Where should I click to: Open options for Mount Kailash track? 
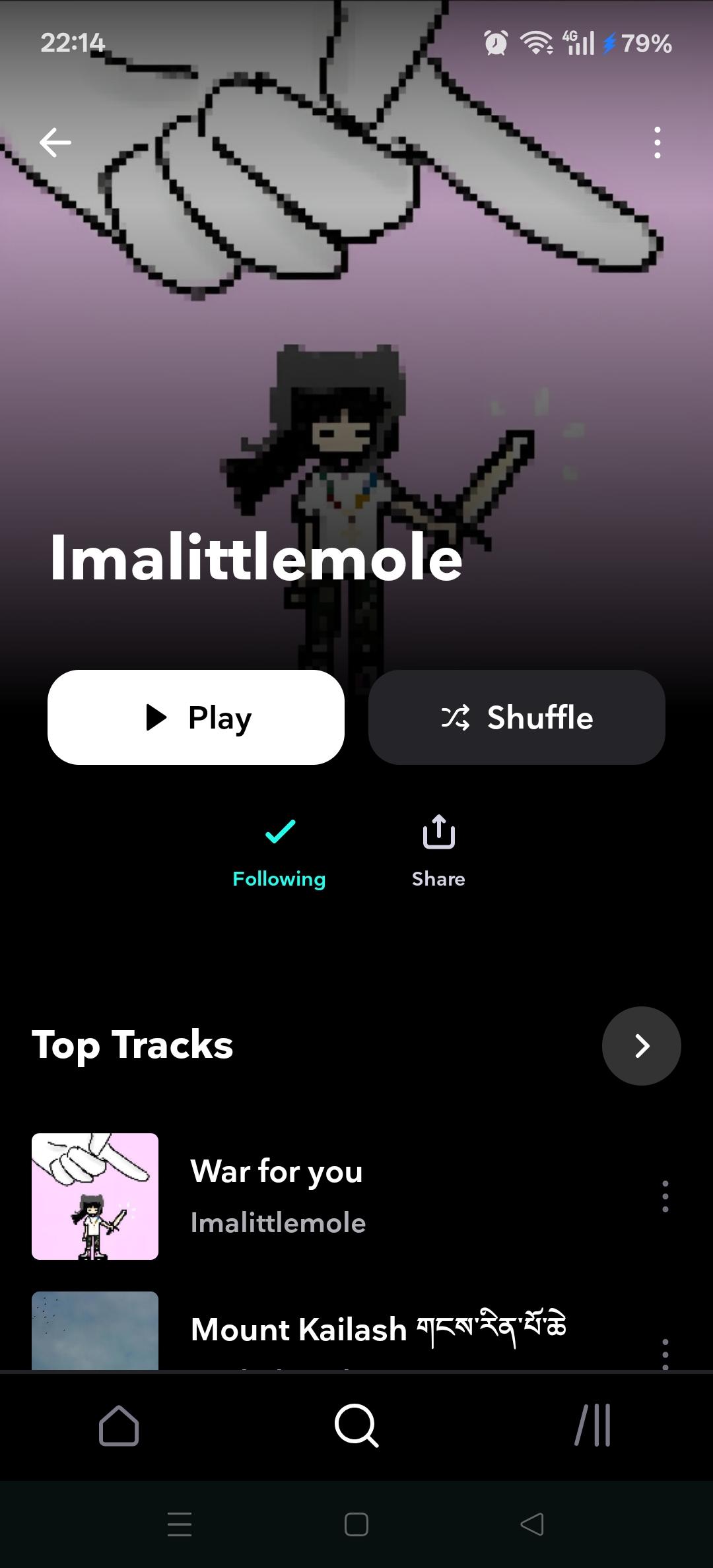[x=665, y=1353]
